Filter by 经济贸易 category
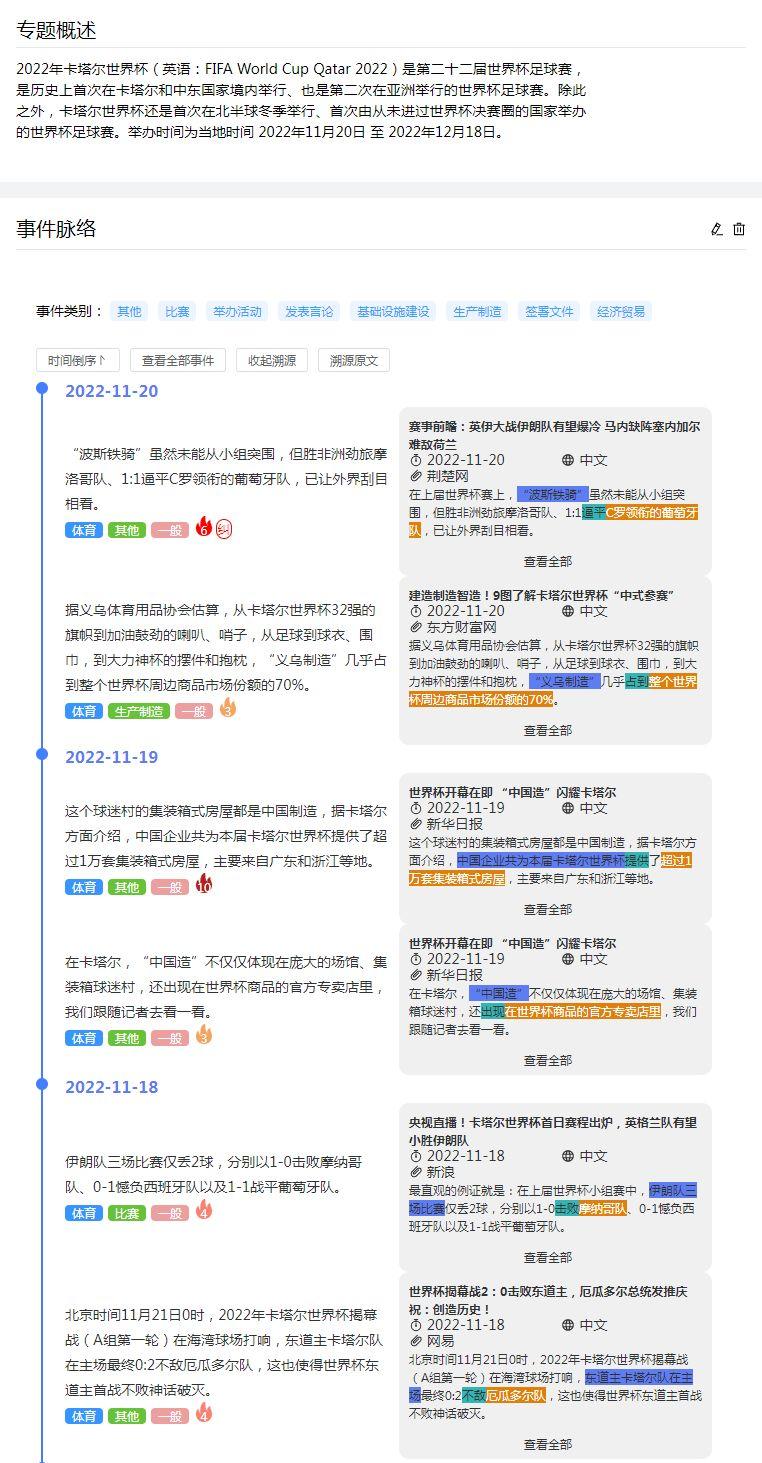762x1463 pixels. (x=621, y=311)
